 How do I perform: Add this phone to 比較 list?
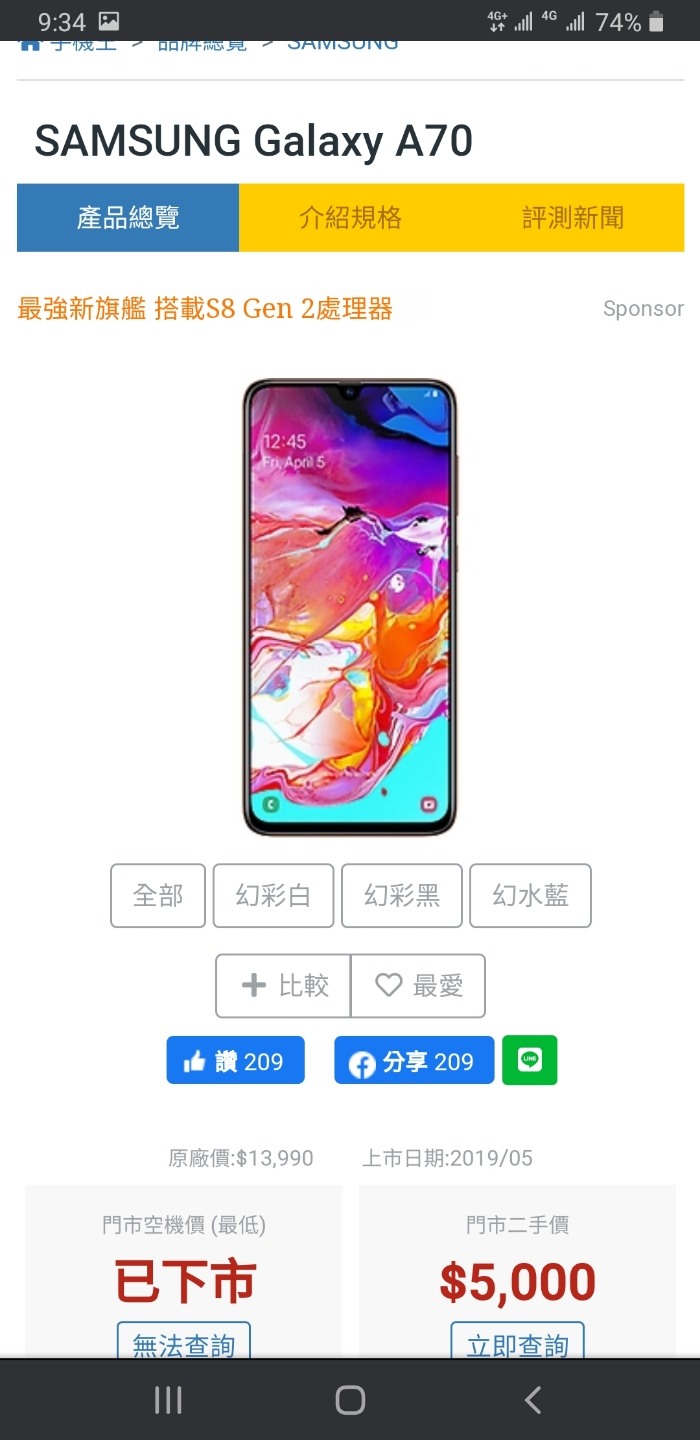point(284,986)
